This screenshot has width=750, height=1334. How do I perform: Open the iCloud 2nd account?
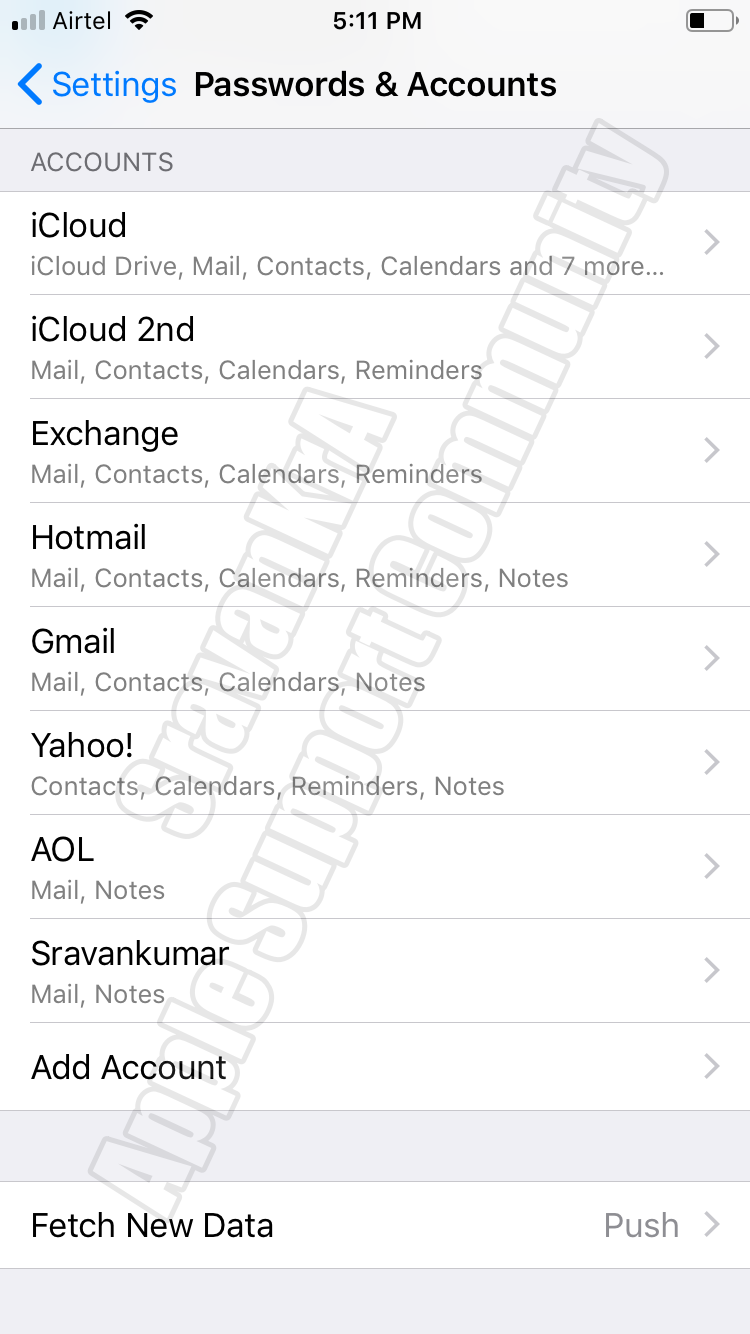click(x=375, y=347)
